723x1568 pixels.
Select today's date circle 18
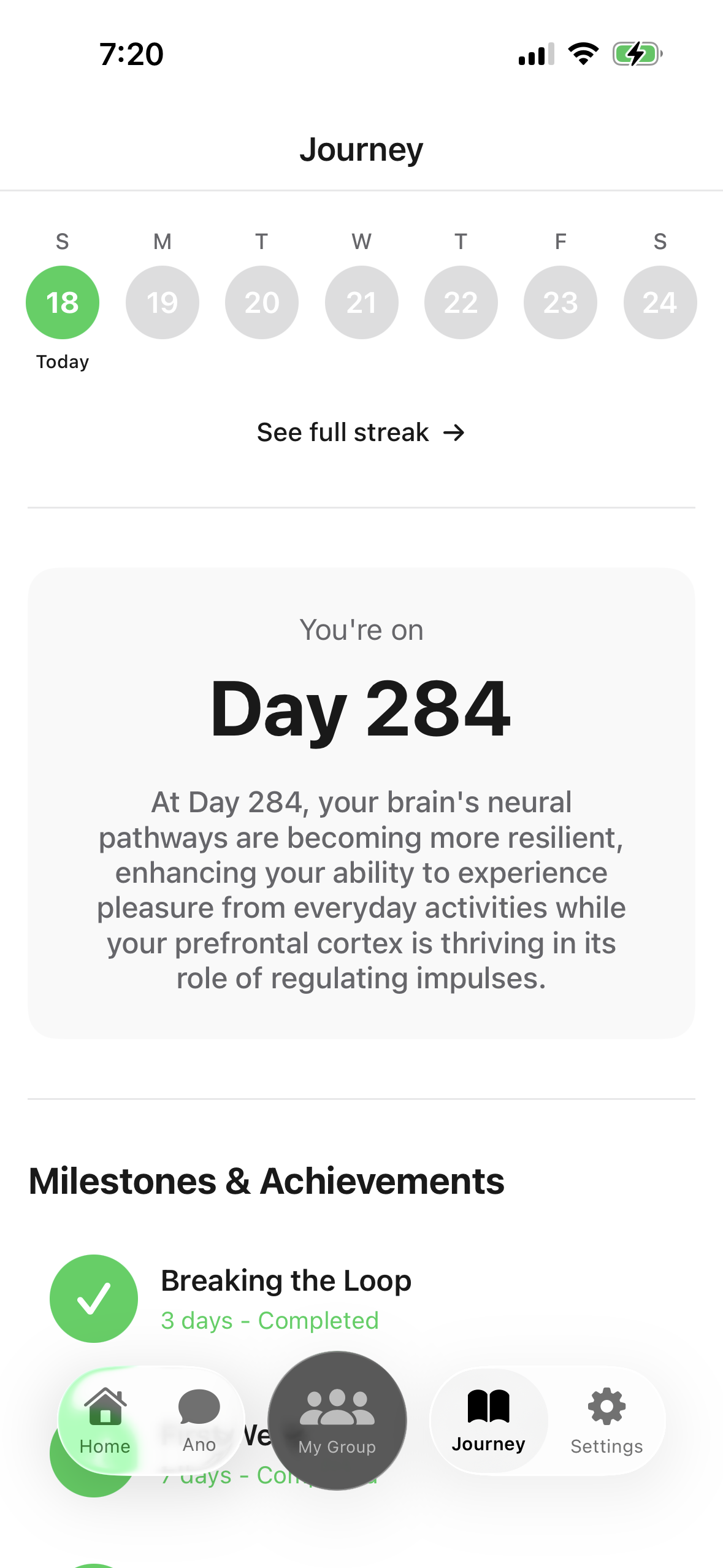point(63,302)
